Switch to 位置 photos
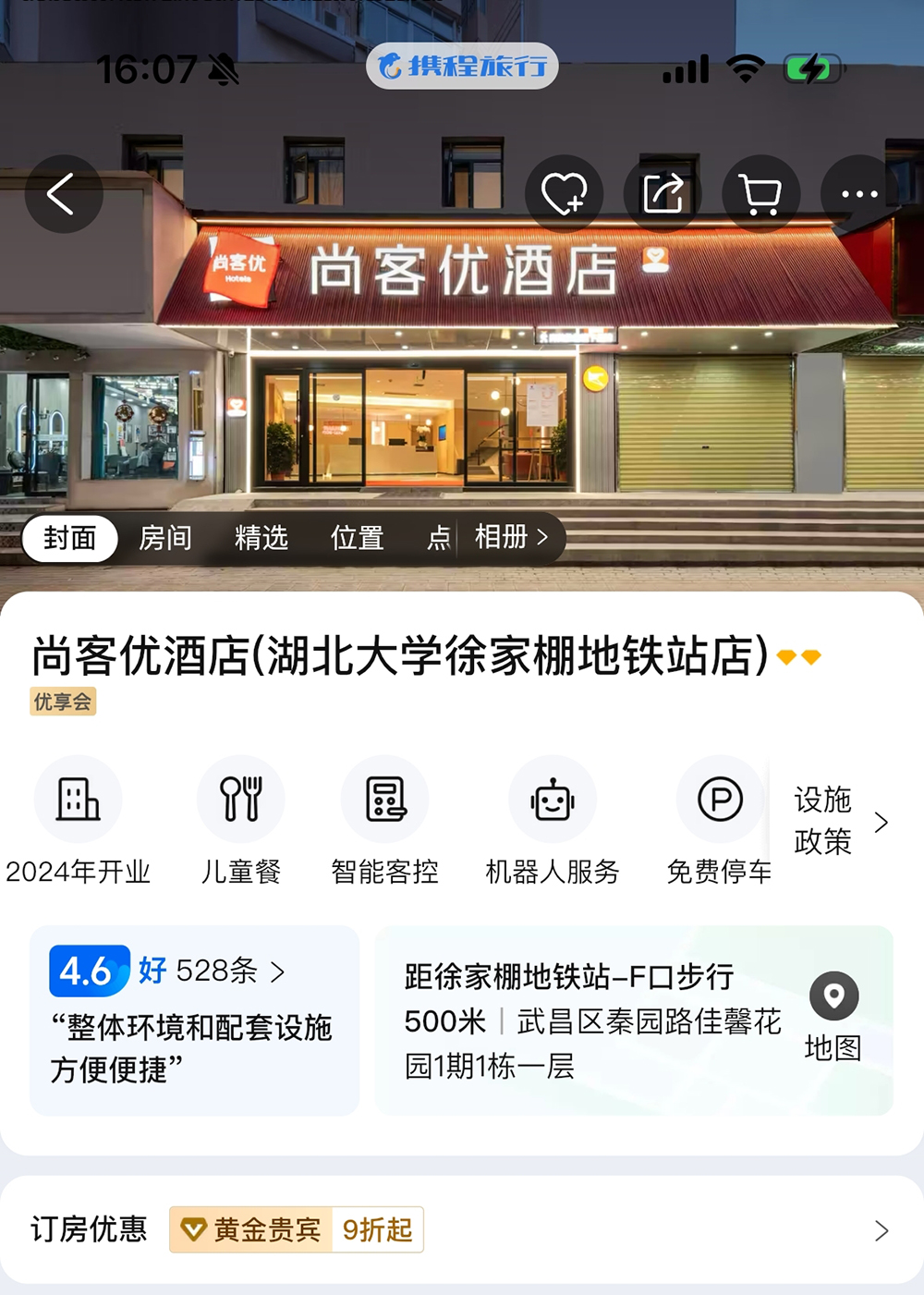Viewport: 924px width, 1295px height. tap(358, 538)
